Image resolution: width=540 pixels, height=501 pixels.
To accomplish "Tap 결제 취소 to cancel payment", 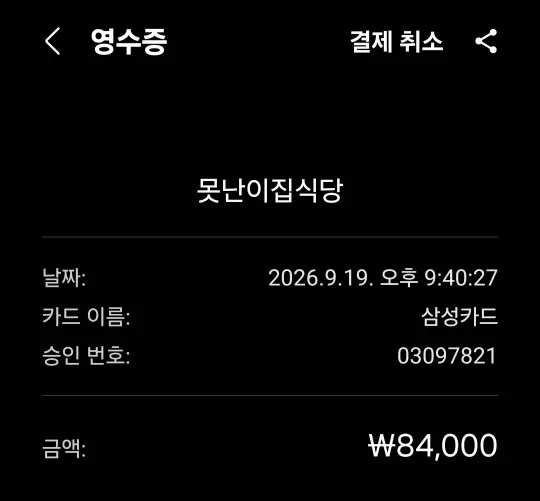I will coord(396,42).
